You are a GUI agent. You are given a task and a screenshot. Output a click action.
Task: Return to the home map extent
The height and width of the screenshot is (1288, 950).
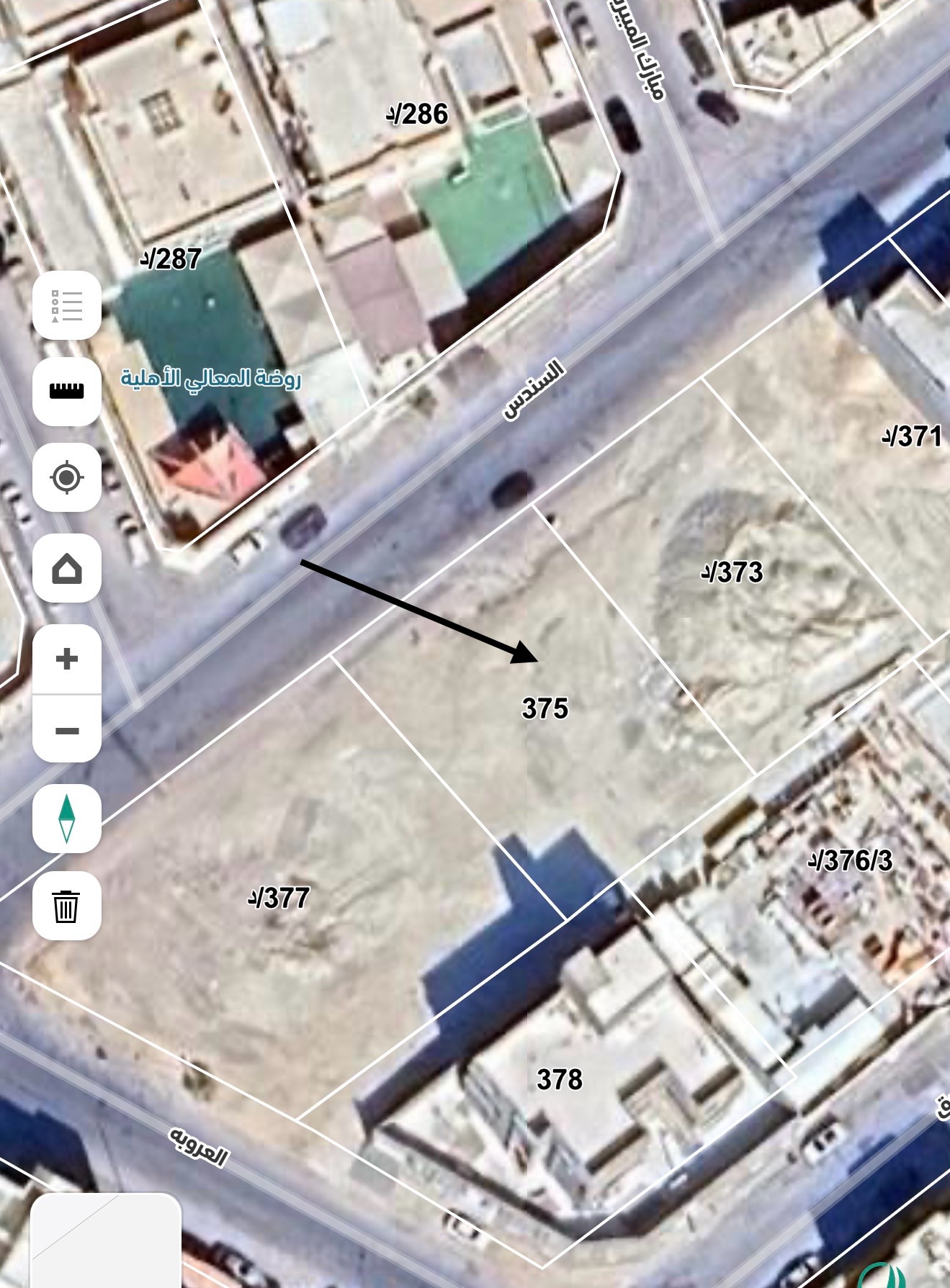tap(66, 568)
